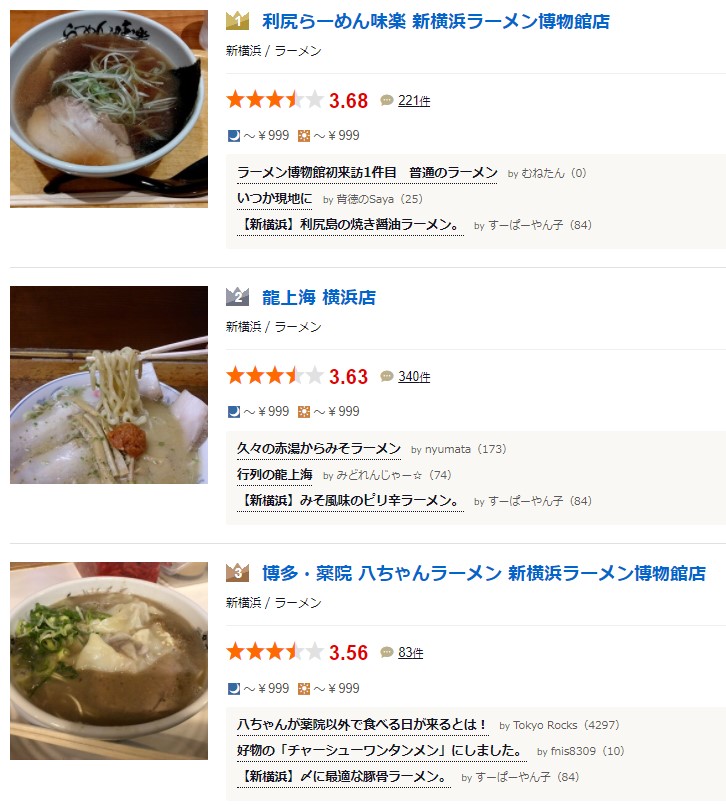Open the photo of 八ちゃんラーメン bowl
726x805 pixels.
109,661
